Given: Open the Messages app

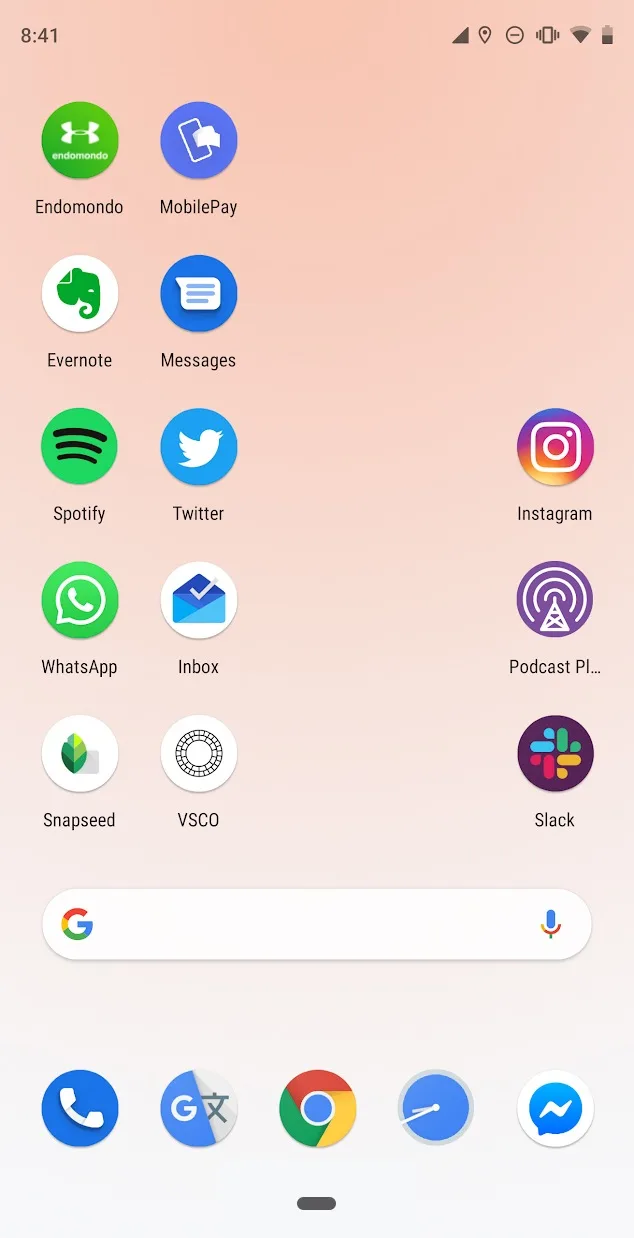Looking at the screenshot, I should (199, 294).
